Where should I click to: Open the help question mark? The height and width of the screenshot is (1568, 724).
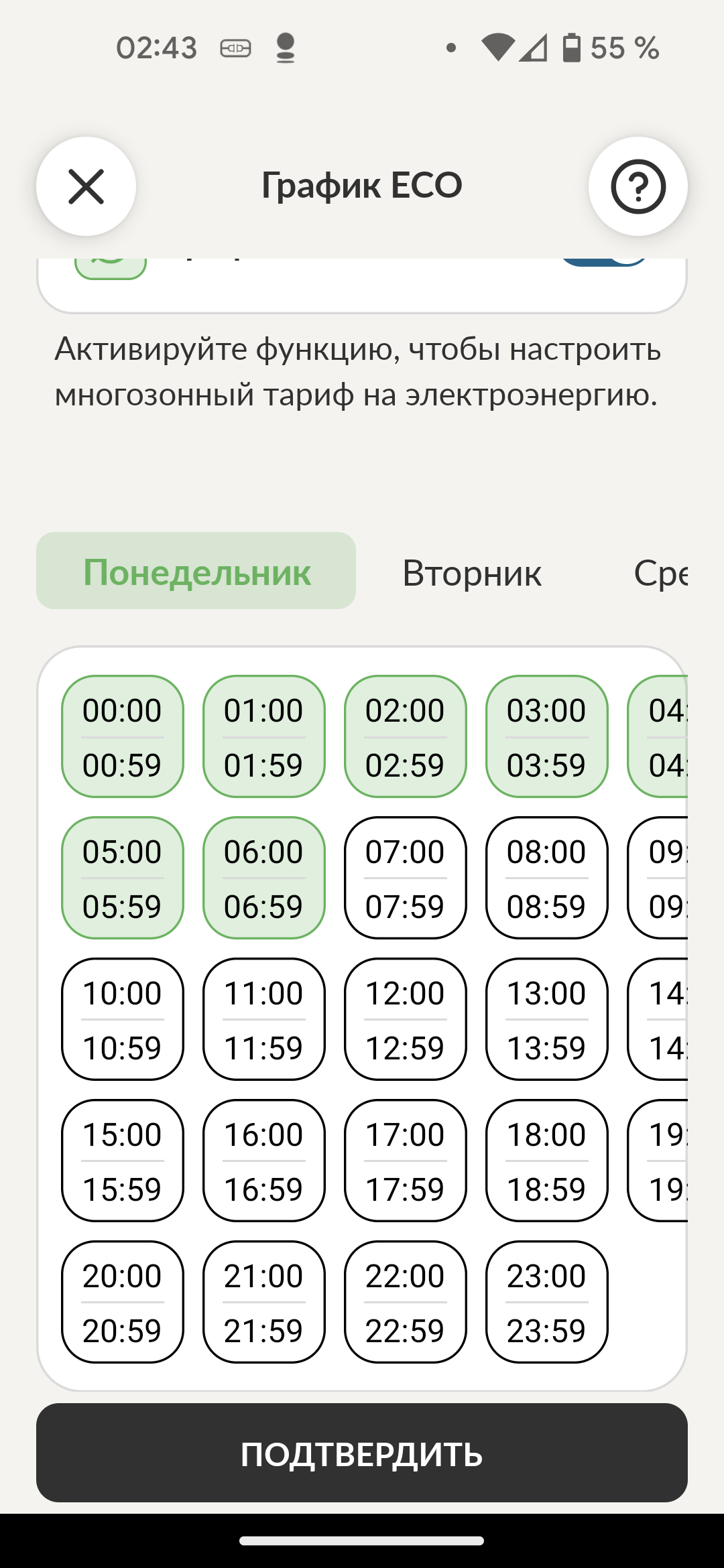(x=638, y=186)
